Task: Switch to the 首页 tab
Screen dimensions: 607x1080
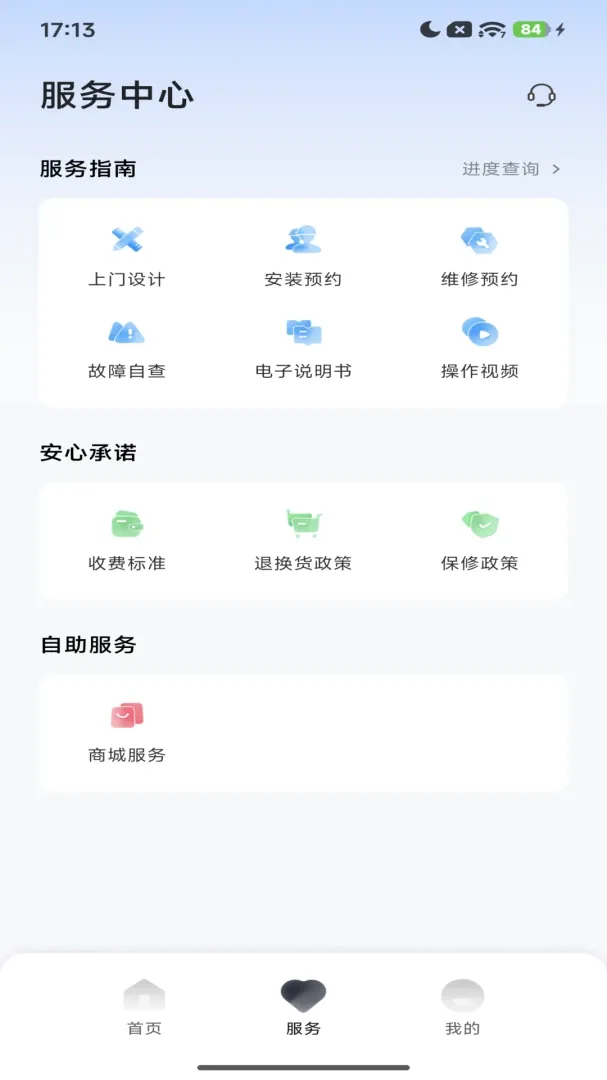Action: pos(144,1008)
